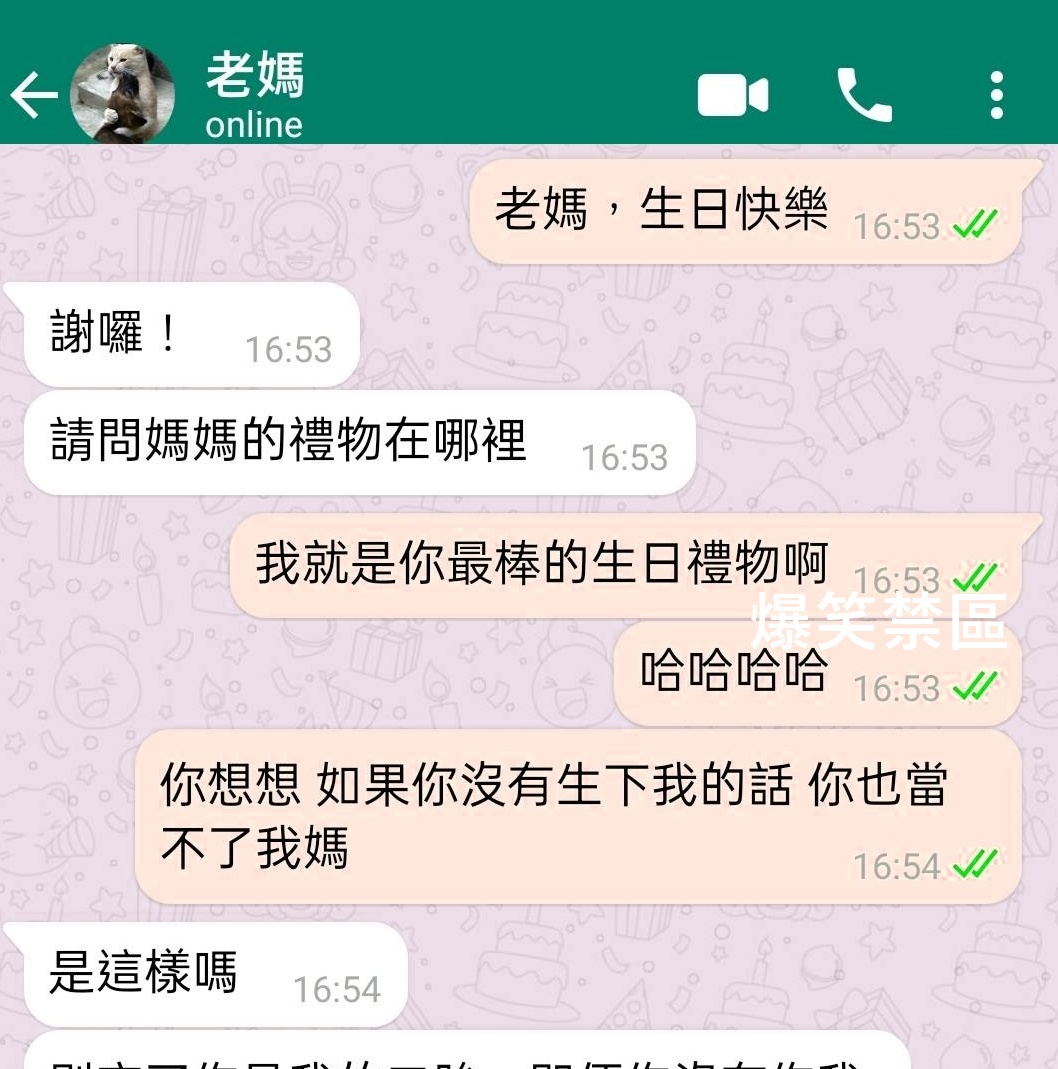Open the overflow menu
This screenshot has width=1058, height=1069.
click(995, 96)
